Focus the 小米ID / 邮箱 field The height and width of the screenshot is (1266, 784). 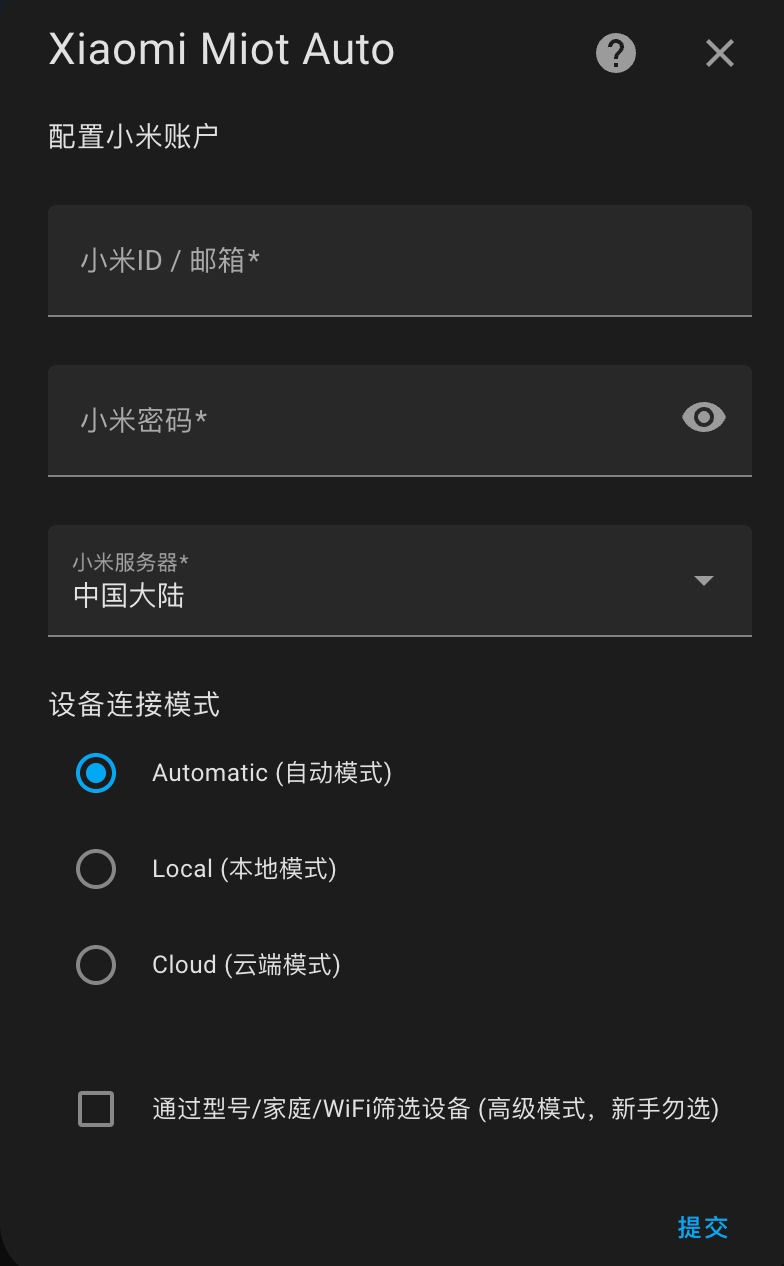[399, 261]
